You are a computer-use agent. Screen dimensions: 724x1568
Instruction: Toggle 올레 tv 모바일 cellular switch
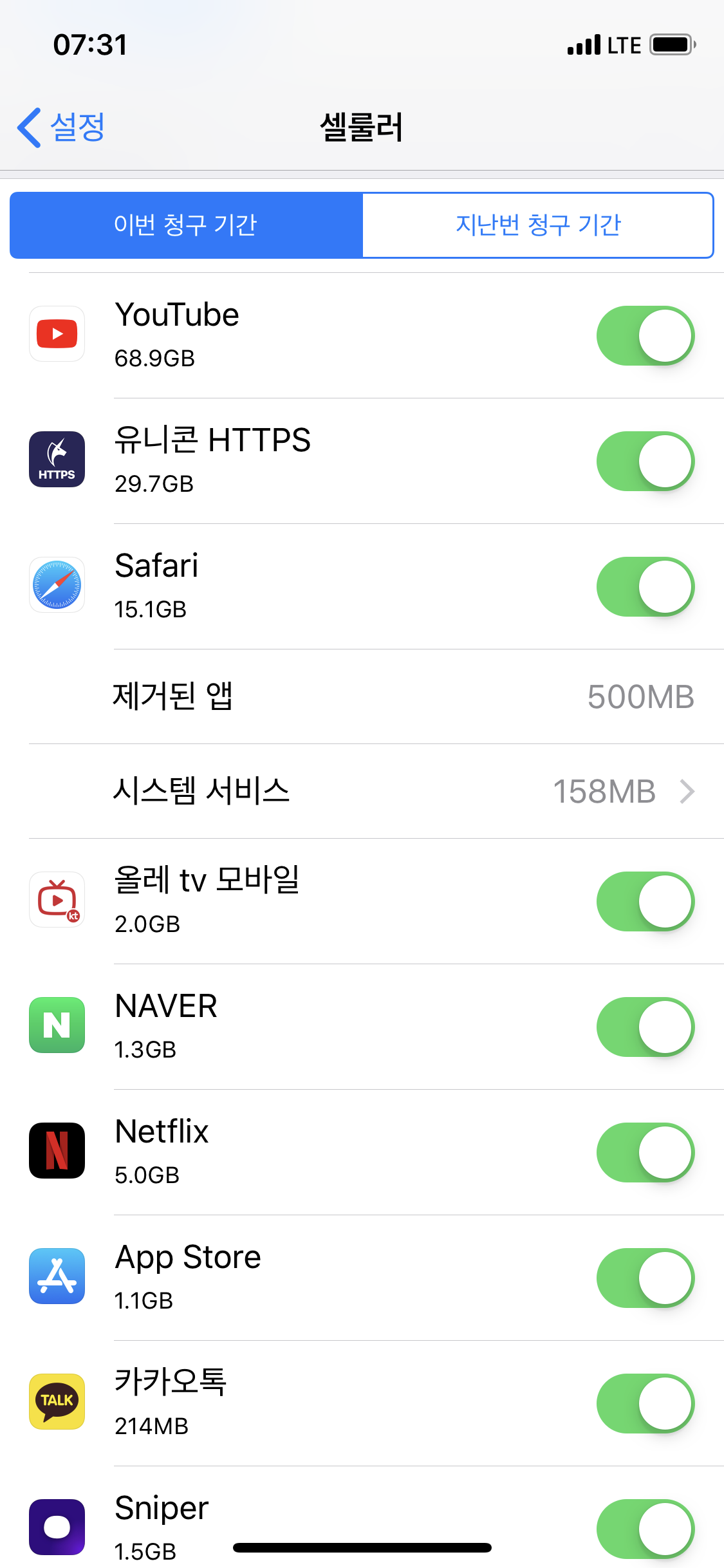click(645, 902)
